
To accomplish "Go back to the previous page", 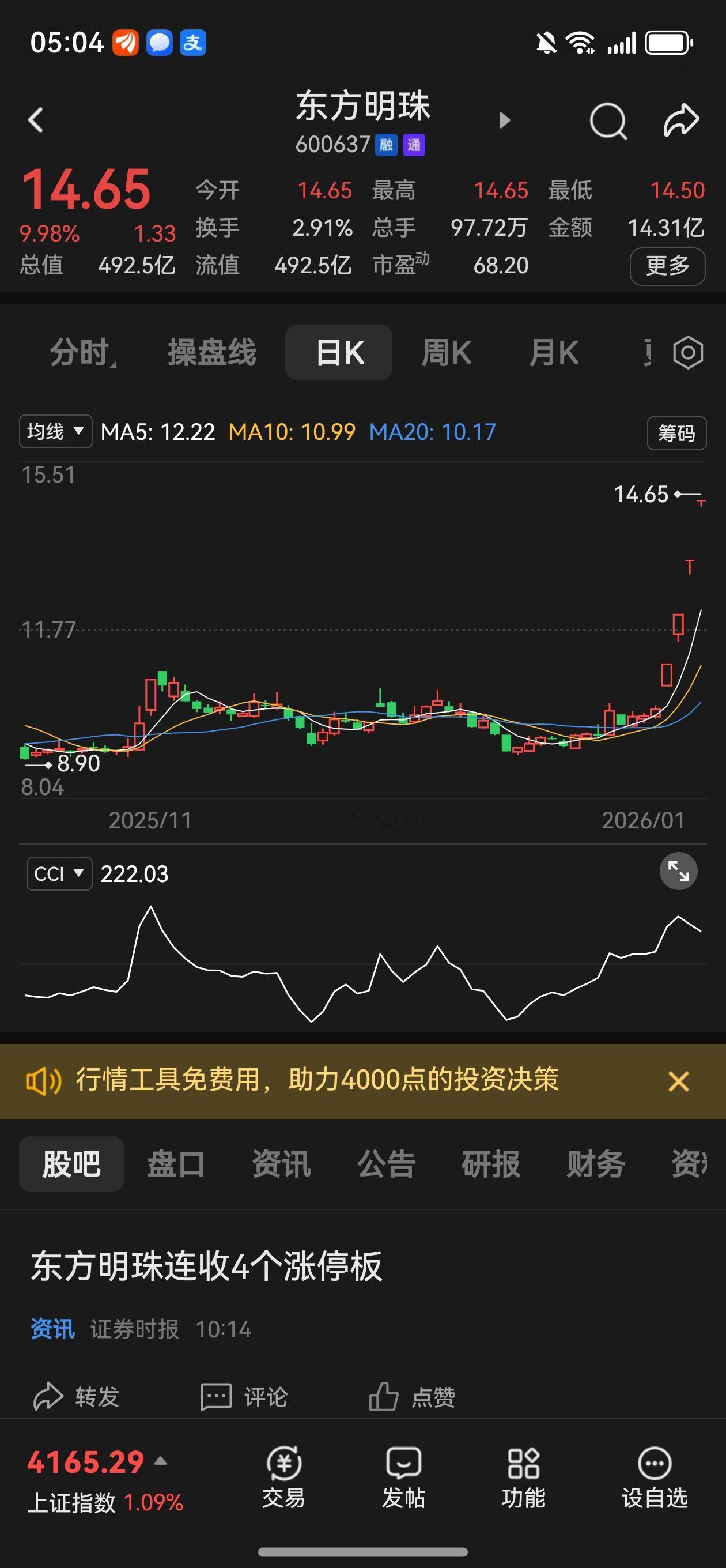I will pos(36,120).
